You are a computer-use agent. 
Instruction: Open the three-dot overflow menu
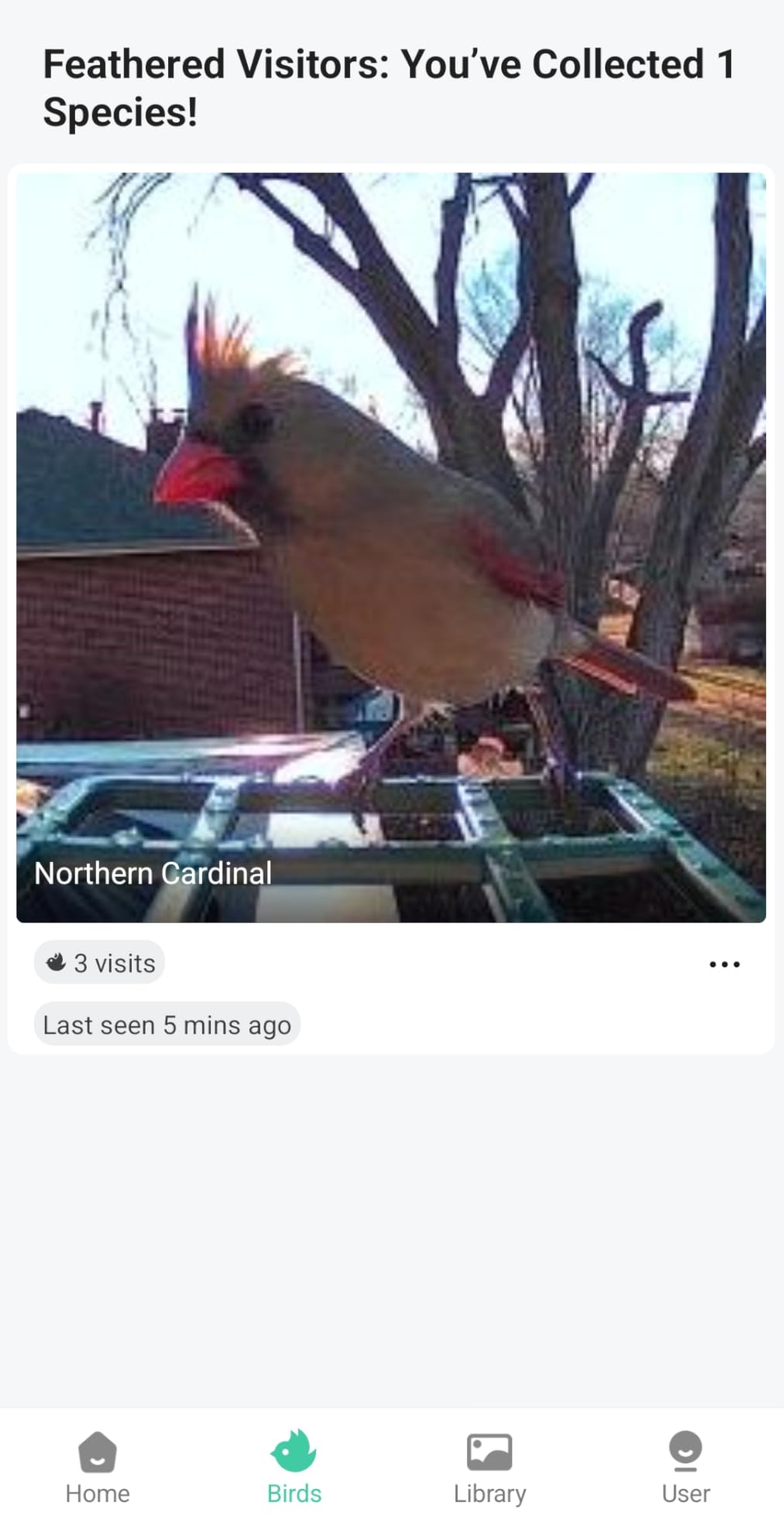pos(724,964)
